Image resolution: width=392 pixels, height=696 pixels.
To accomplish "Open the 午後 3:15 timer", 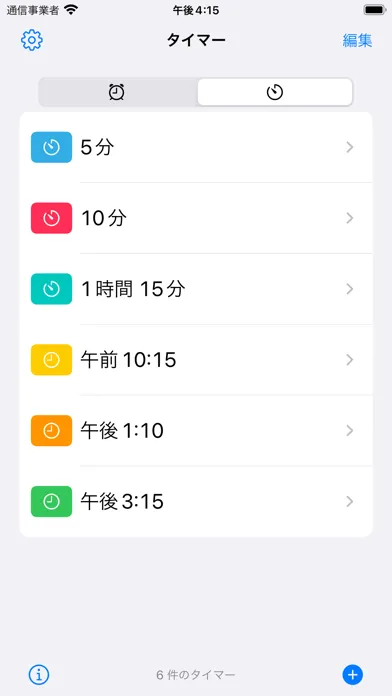I will 196,502.
